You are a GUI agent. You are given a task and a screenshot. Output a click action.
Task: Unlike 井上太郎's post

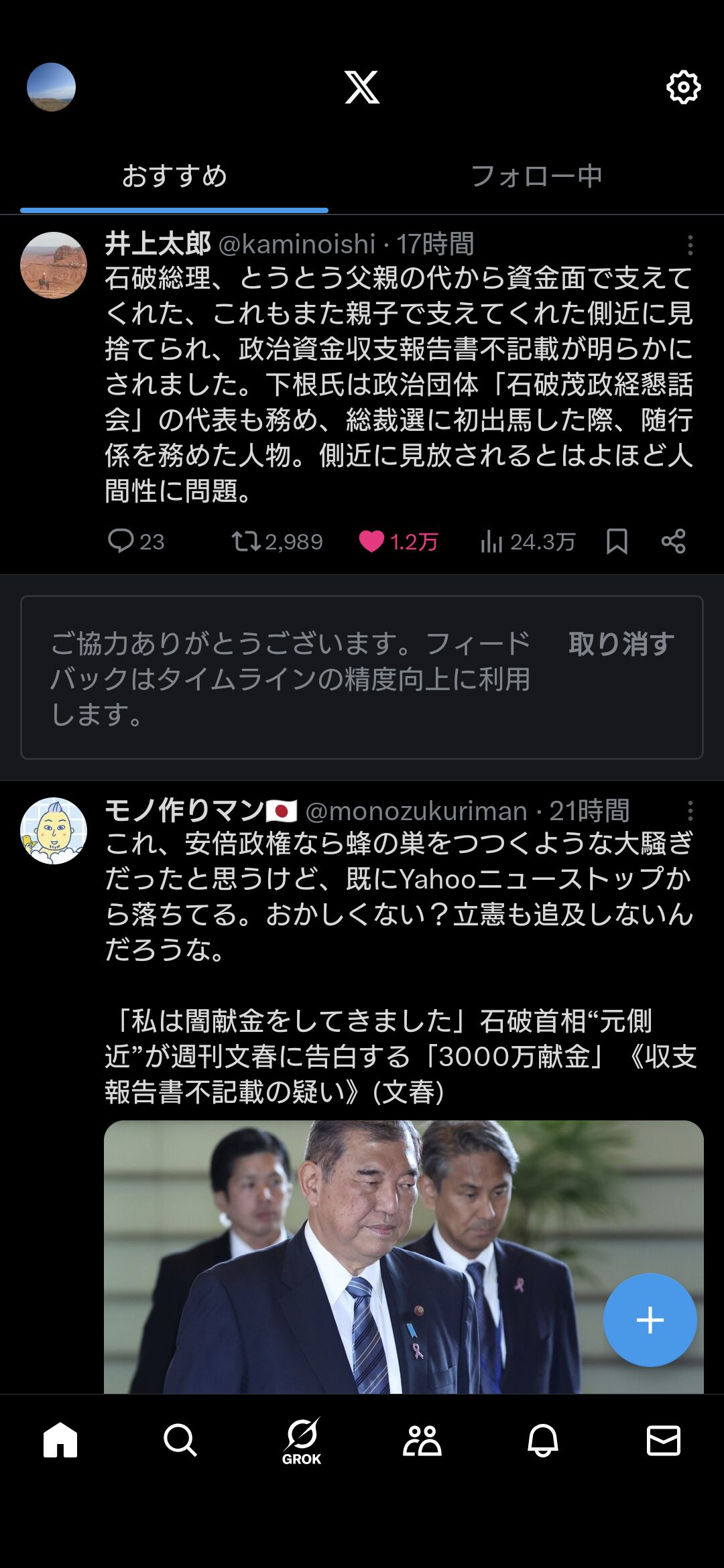click(x=398, y=541)
